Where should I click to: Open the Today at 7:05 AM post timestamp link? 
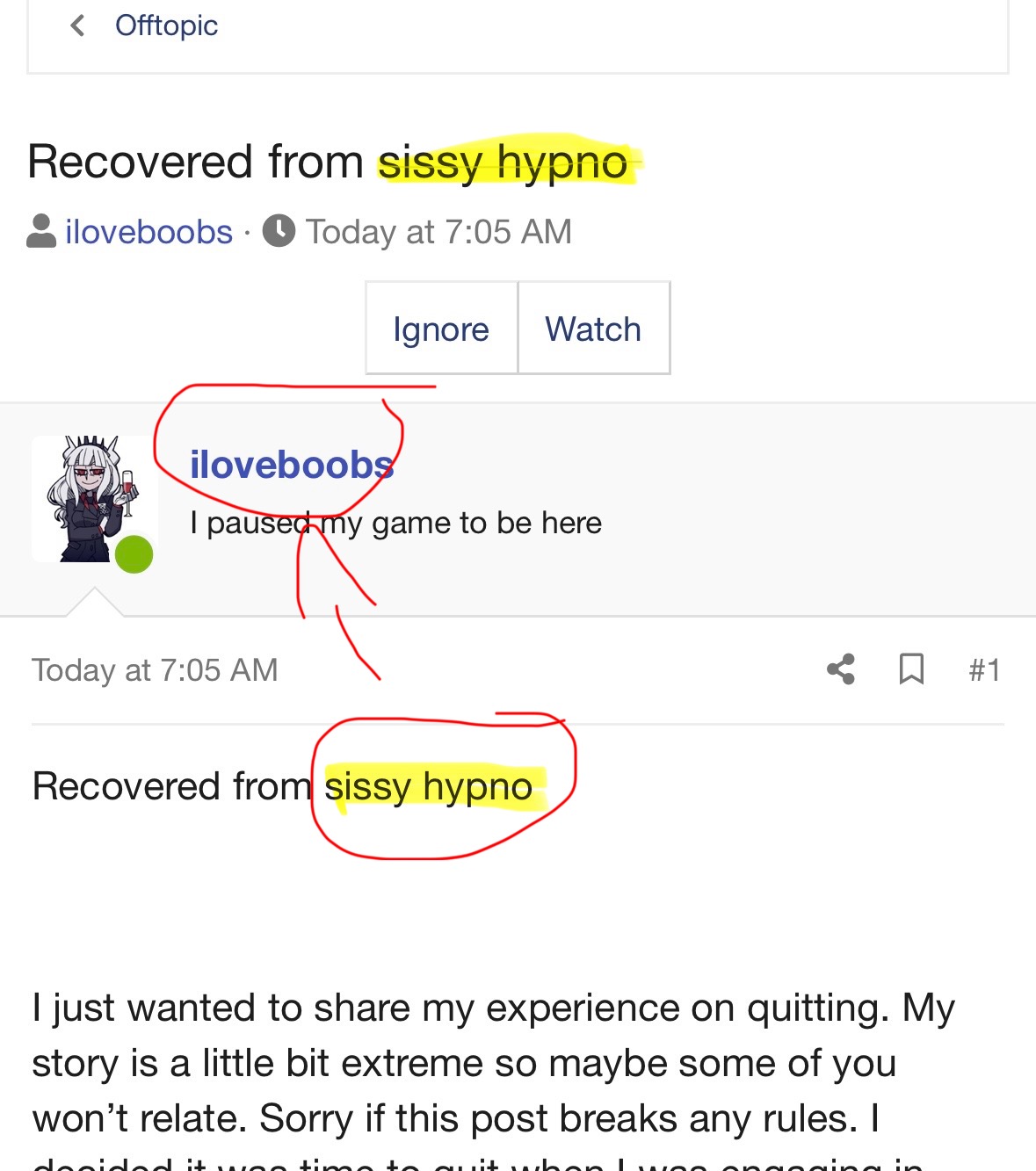pyautogui.click(x=155, y=670)
